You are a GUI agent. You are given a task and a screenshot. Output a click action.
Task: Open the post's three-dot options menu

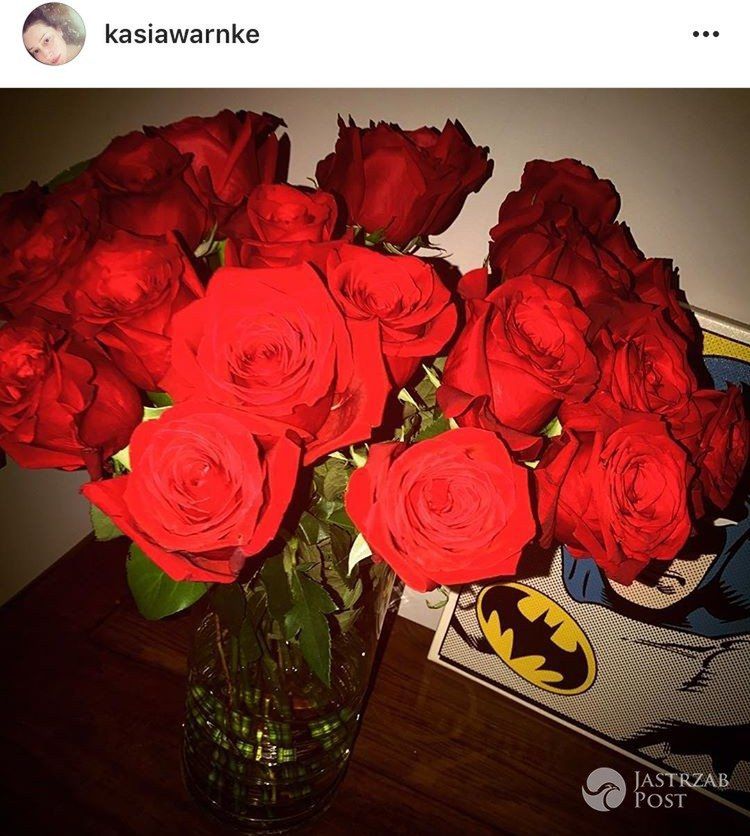(705, 34)
